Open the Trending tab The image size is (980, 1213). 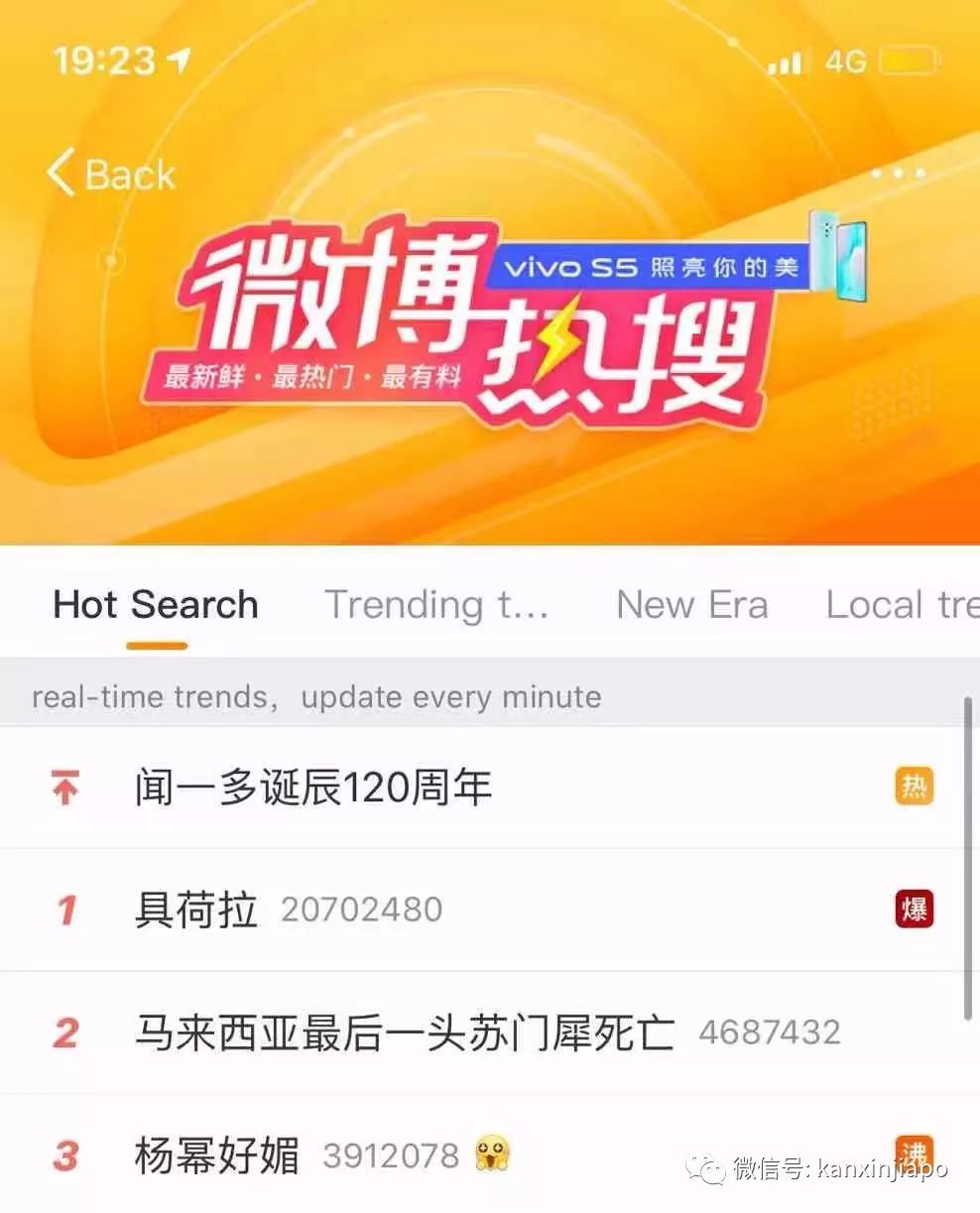[x=436, y=604]
